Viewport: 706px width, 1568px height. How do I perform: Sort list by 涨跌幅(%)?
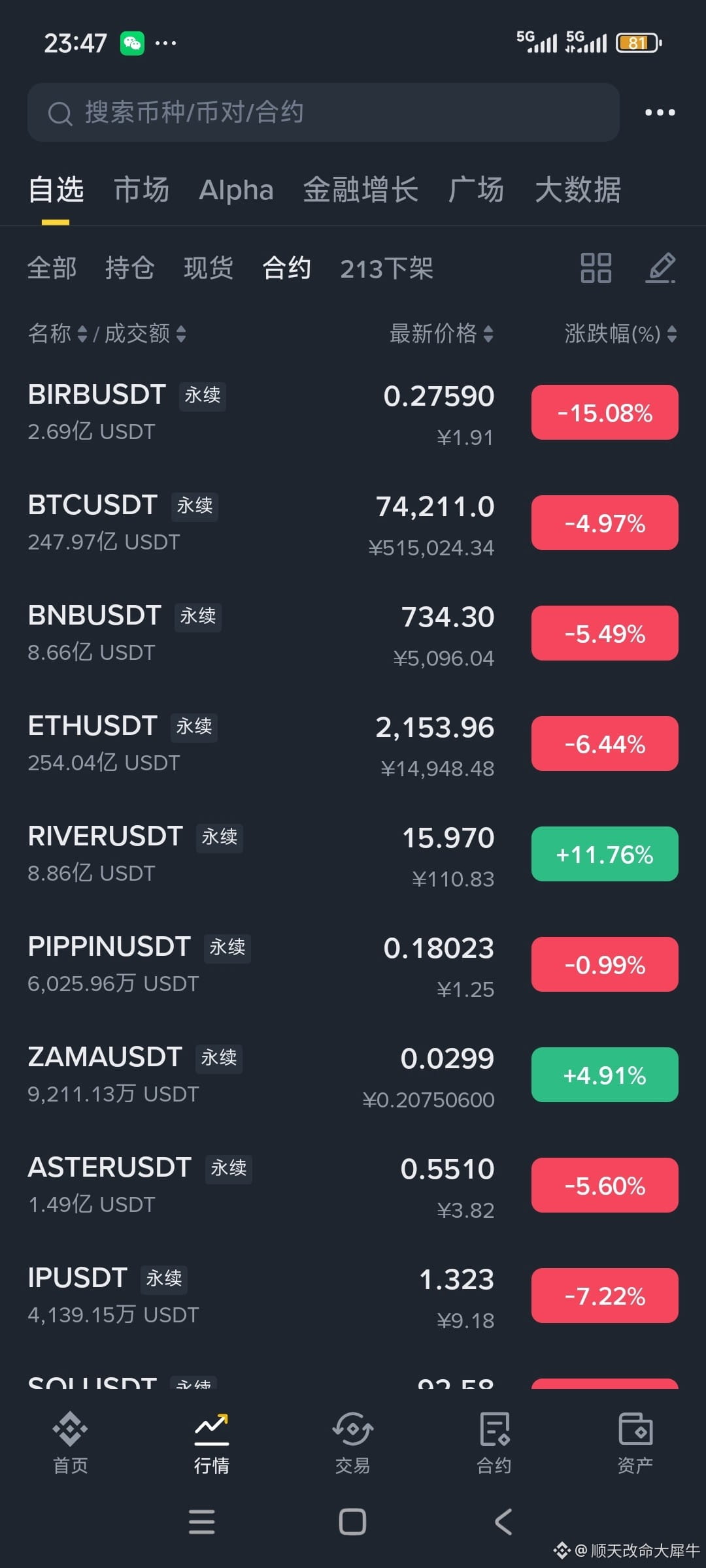click(x=620, y=334)
